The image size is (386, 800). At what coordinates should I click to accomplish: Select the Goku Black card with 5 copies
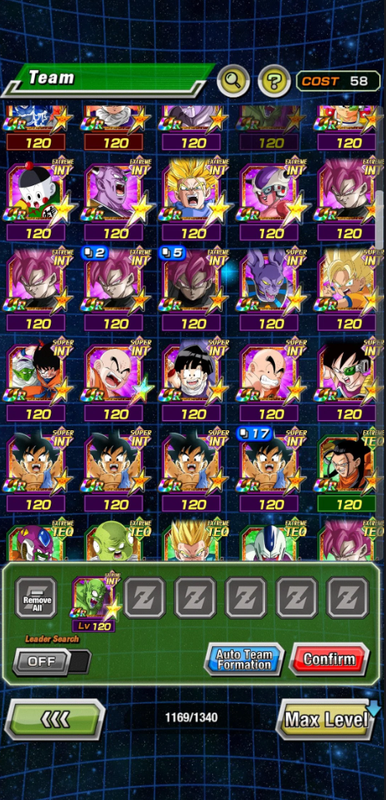194,289
